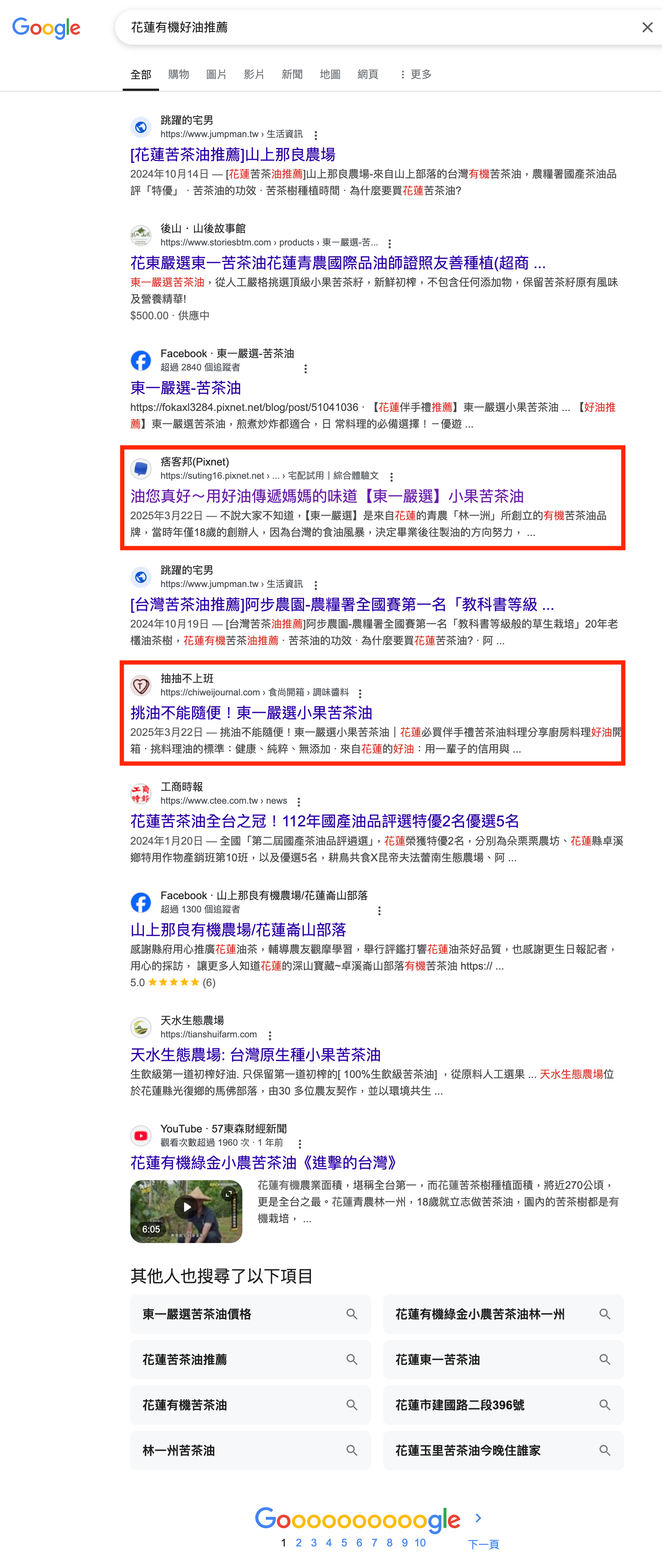Image resolution: width=662 pixels, height=1568 pixels.
Task: Open 工商時報 article 花蓮苦茶油全台之冠
Action: 324,821
